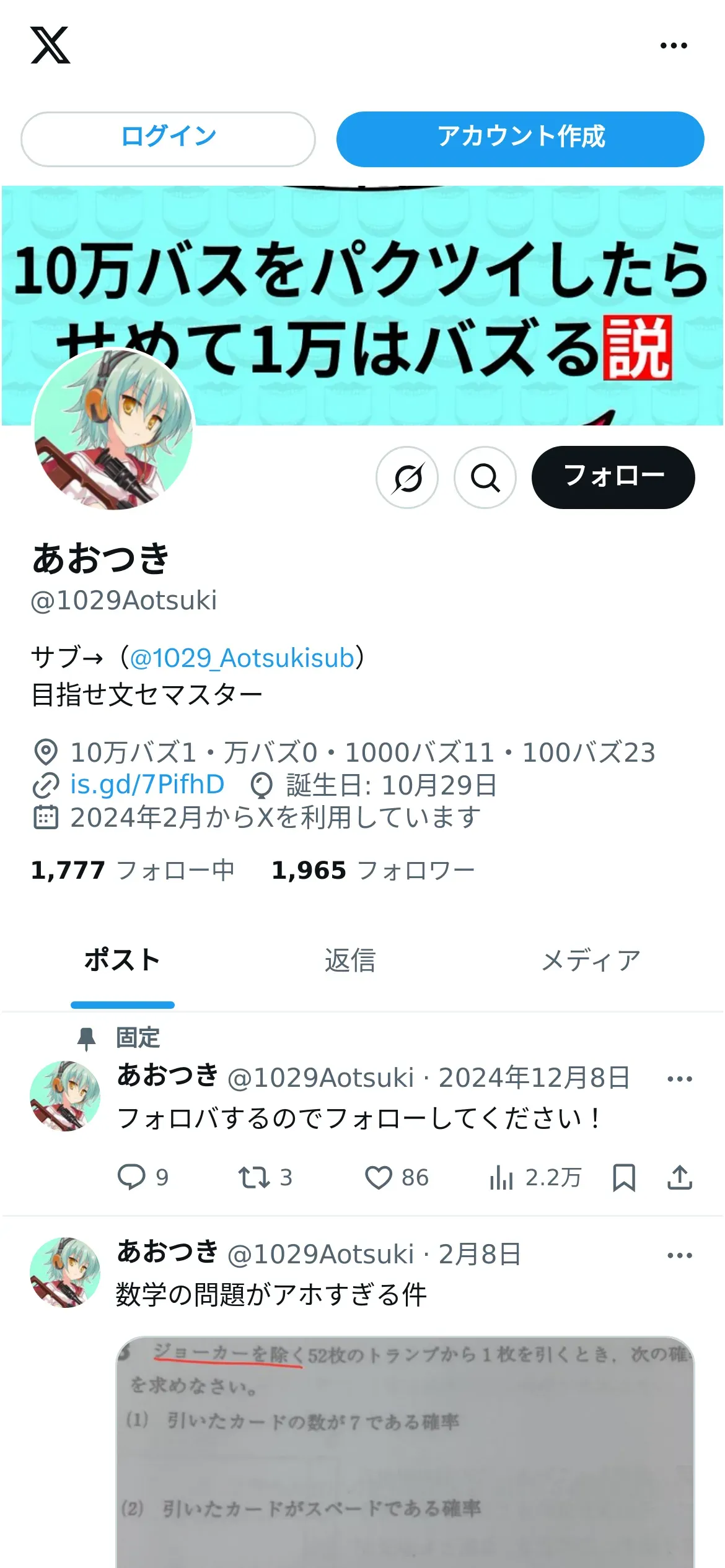Open the top overflow menu
Screen dimensions: 725x1568
point(673,45)
